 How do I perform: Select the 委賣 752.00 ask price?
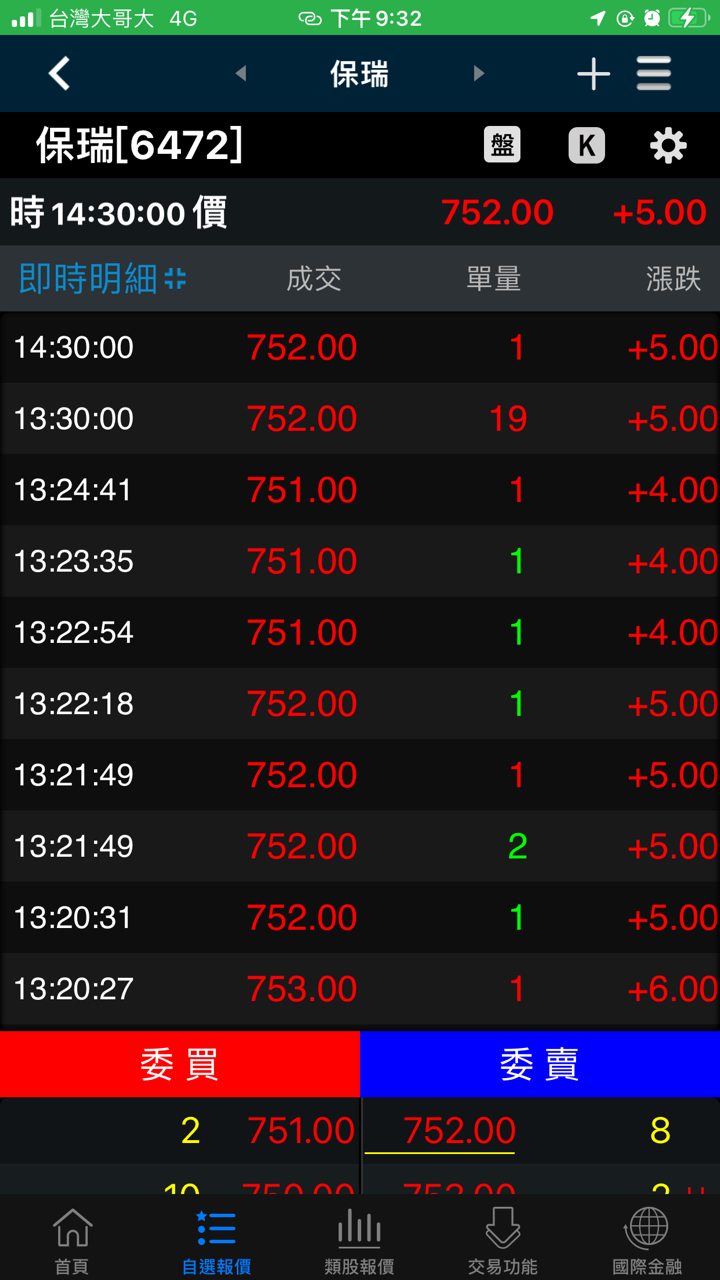460,1131
